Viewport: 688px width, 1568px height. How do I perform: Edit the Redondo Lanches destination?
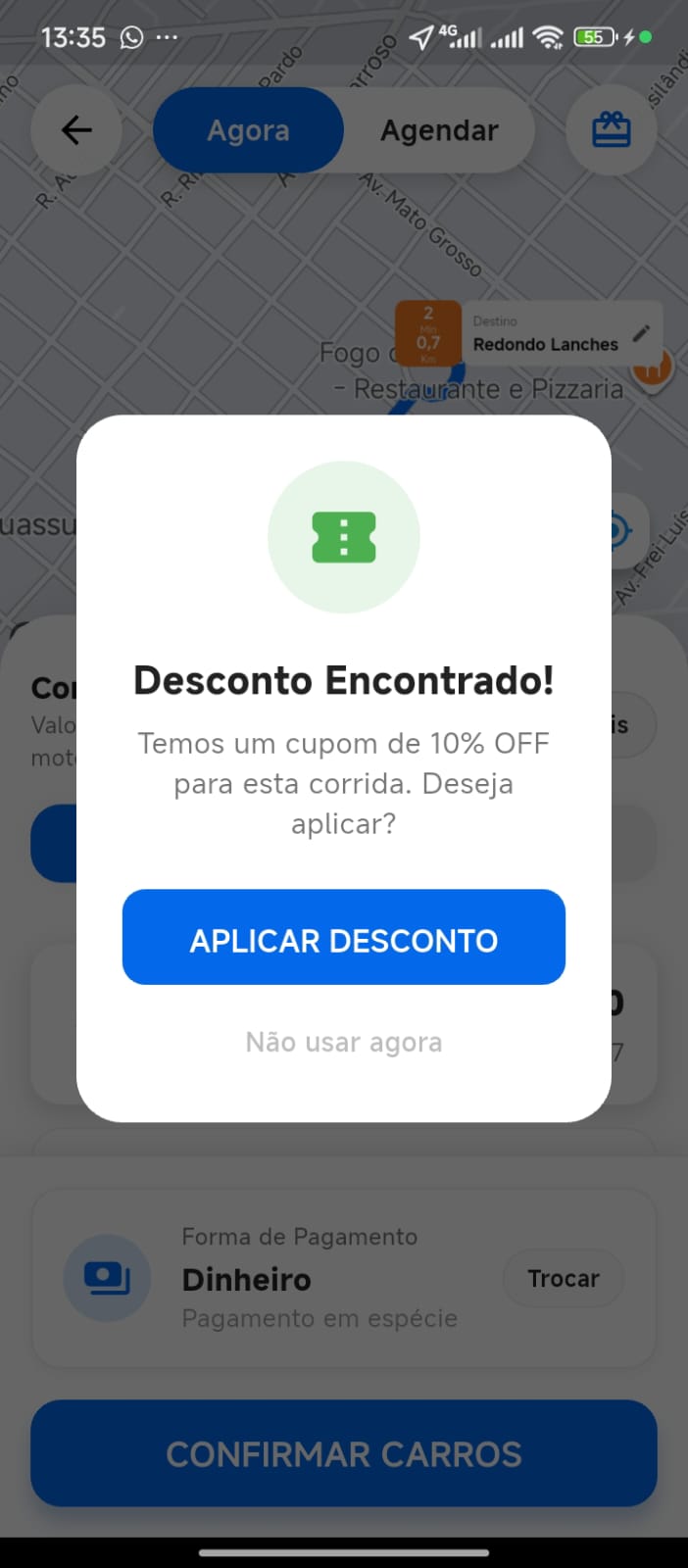click(x=641, y=334)
